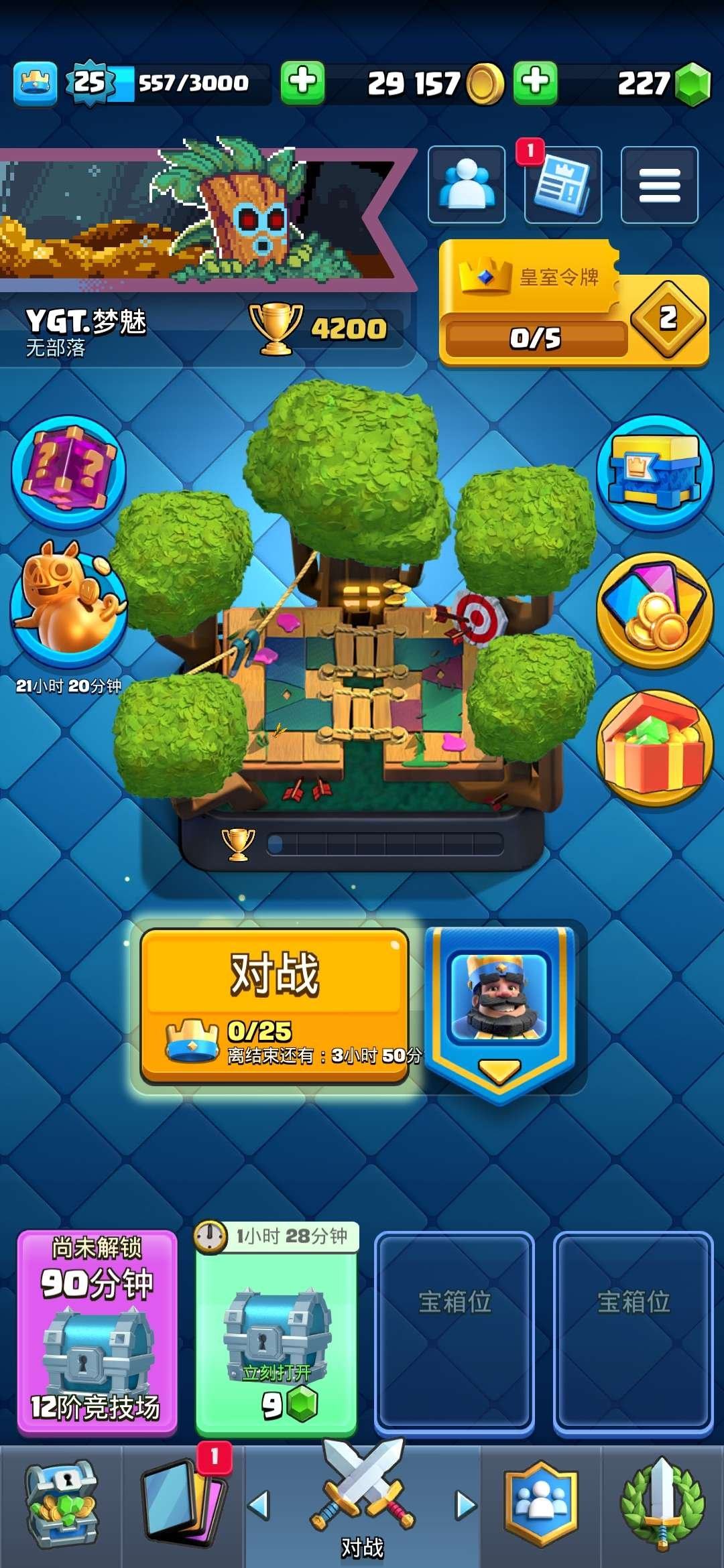This screenshot has height=1568, width=724.
Task: Open the cards and coins offer
Action: click(x=655, y=608)
